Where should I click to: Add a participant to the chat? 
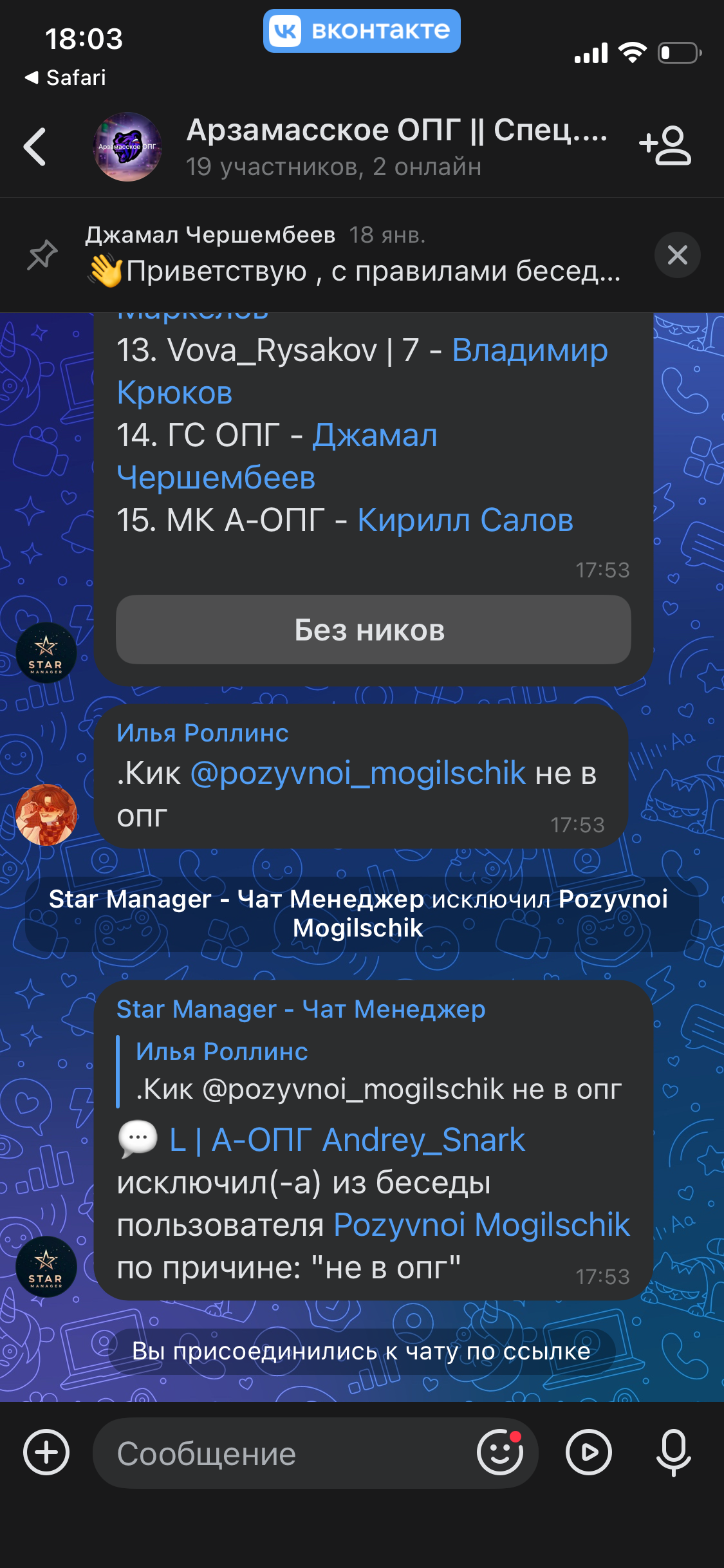665,147
